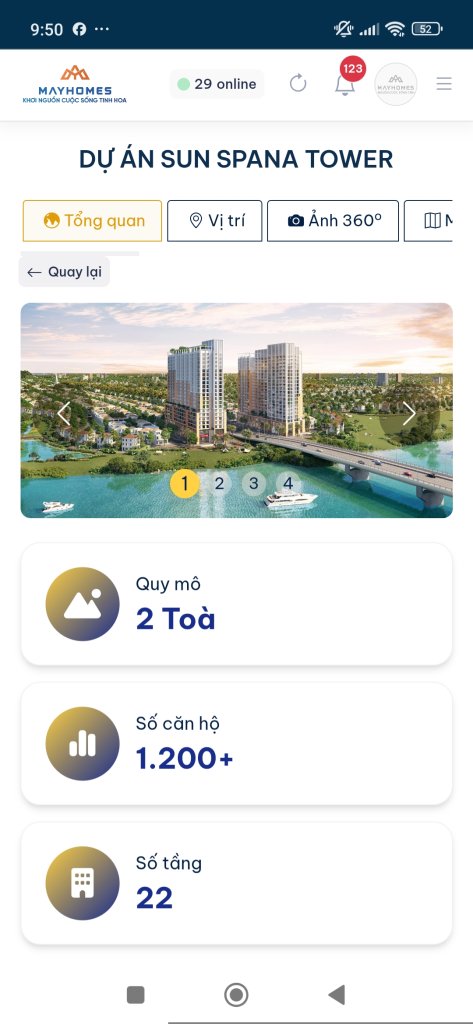Tap the refresh icon in header
Image resolution: width=473 pixels, height=1024 pixels.
(x=298, y=84)
